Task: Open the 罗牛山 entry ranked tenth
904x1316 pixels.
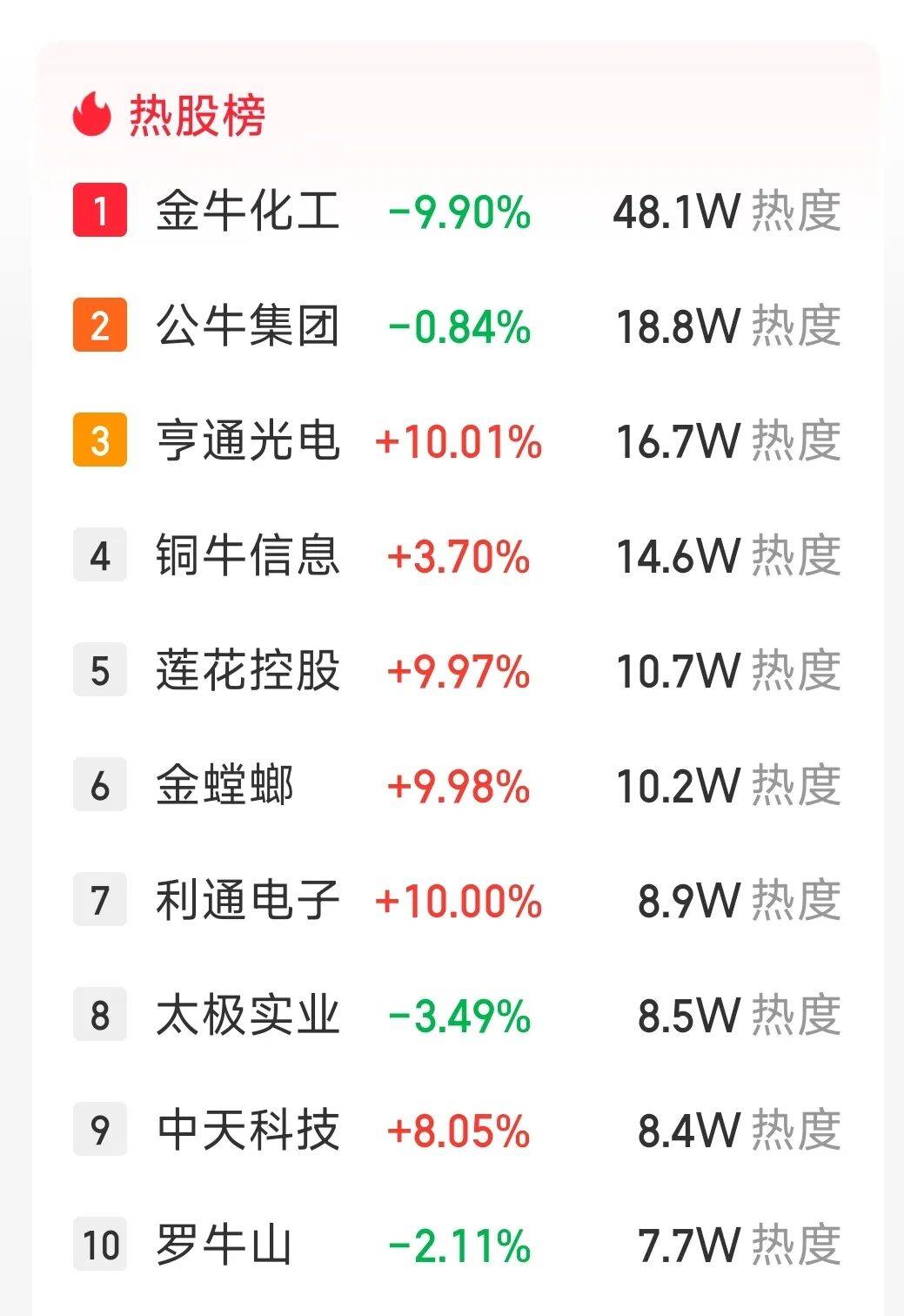Action: tap(457, 1245)
